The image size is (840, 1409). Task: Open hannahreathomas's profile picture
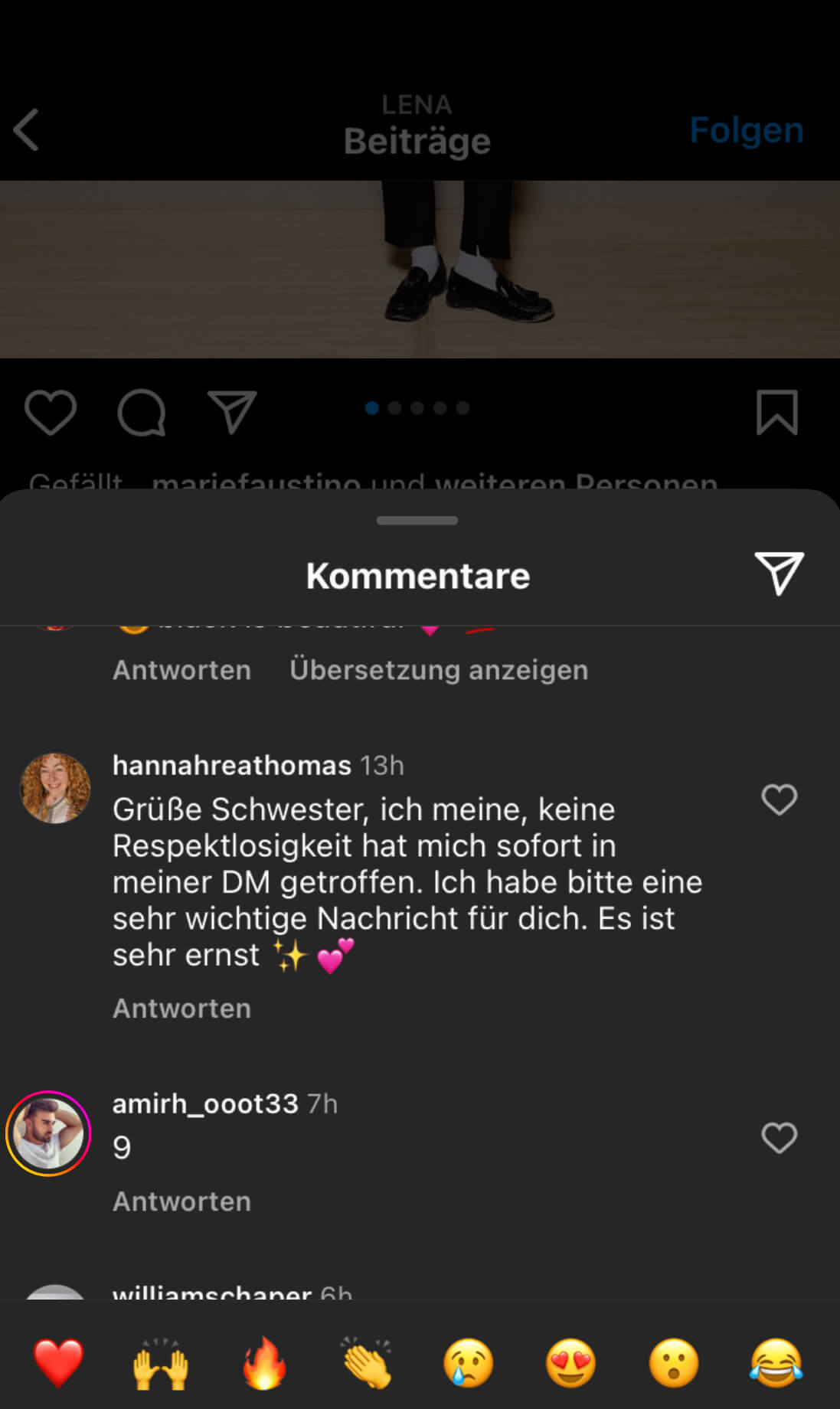55,788
